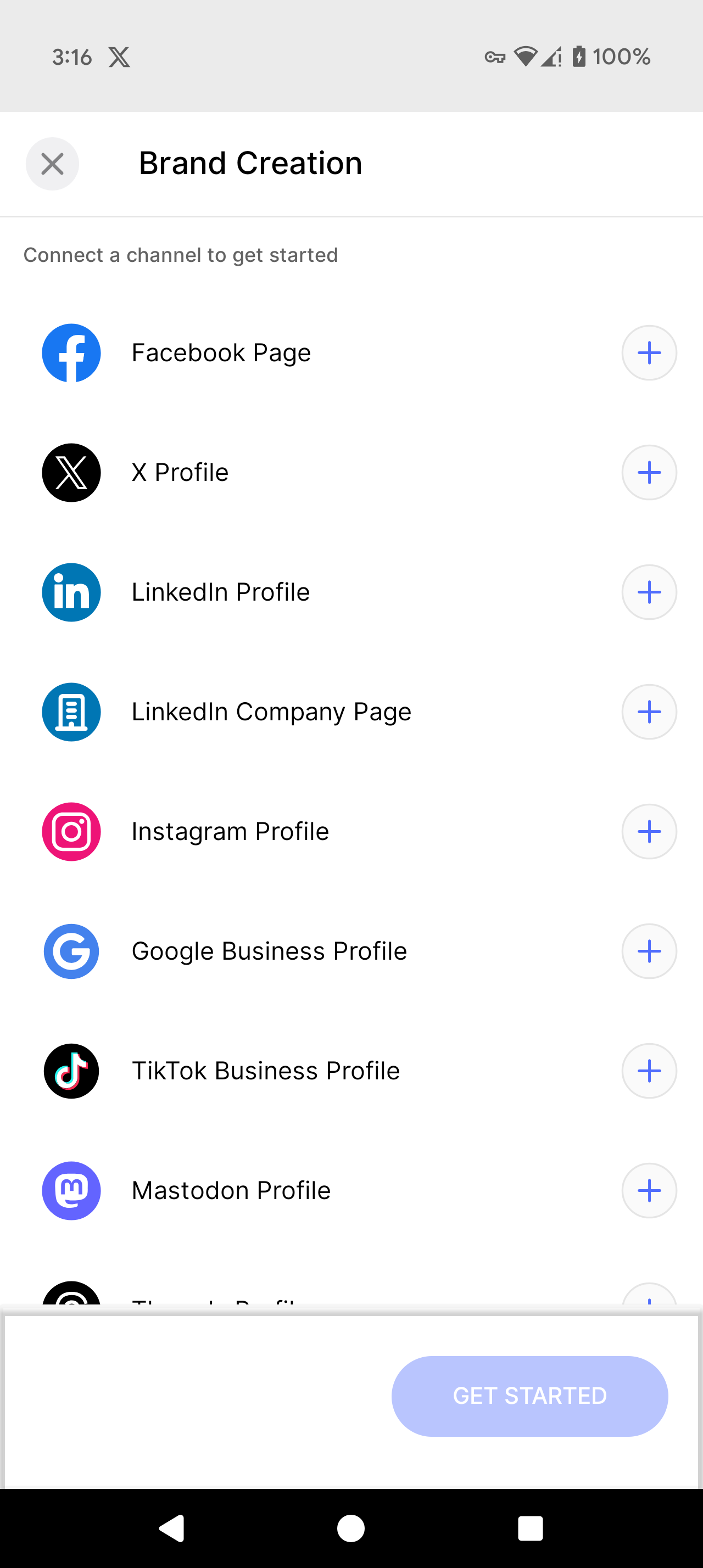
Task: Go back with the system back button
Action: [172, 1528]
